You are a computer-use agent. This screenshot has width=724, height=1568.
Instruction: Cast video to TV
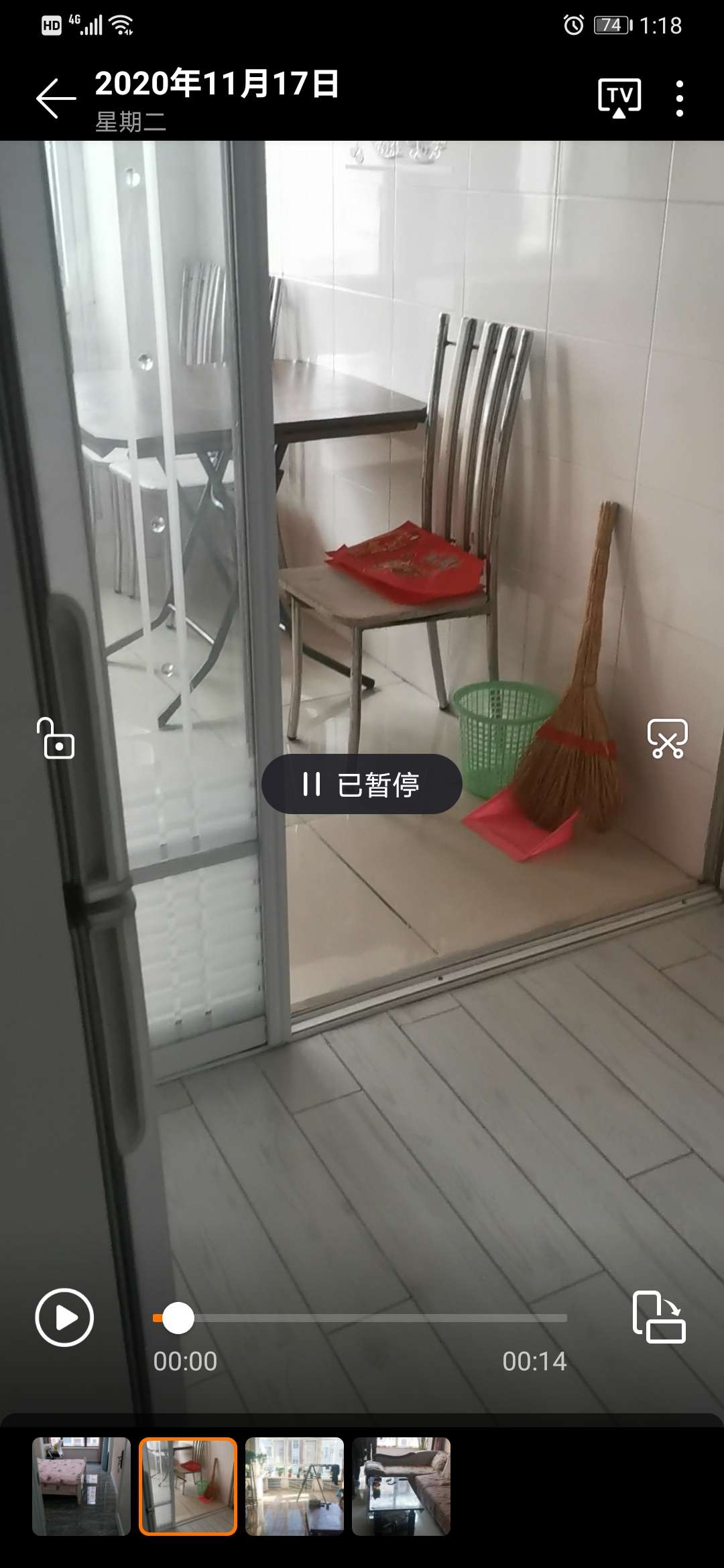click(x=619, y=98)
